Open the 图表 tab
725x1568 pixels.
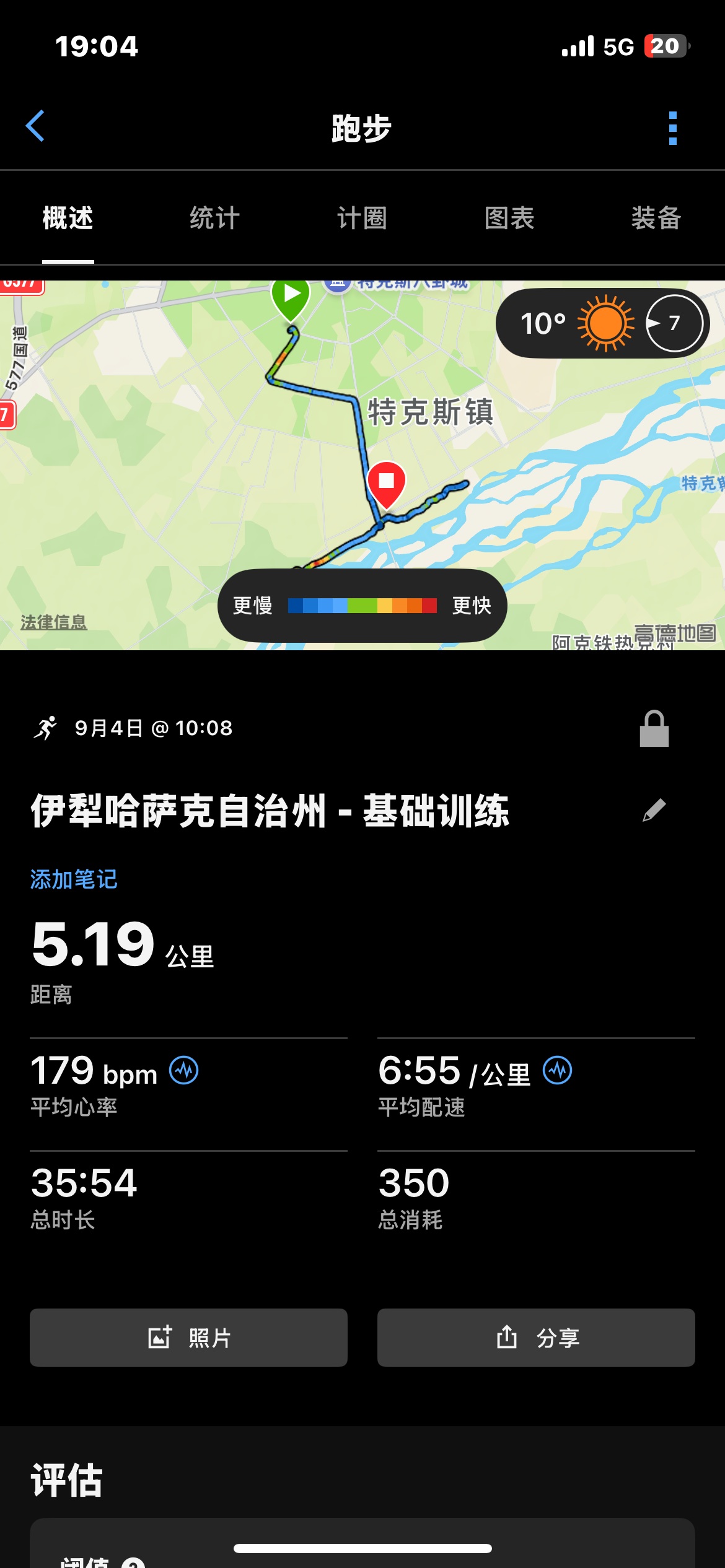[x=509, y=219]
